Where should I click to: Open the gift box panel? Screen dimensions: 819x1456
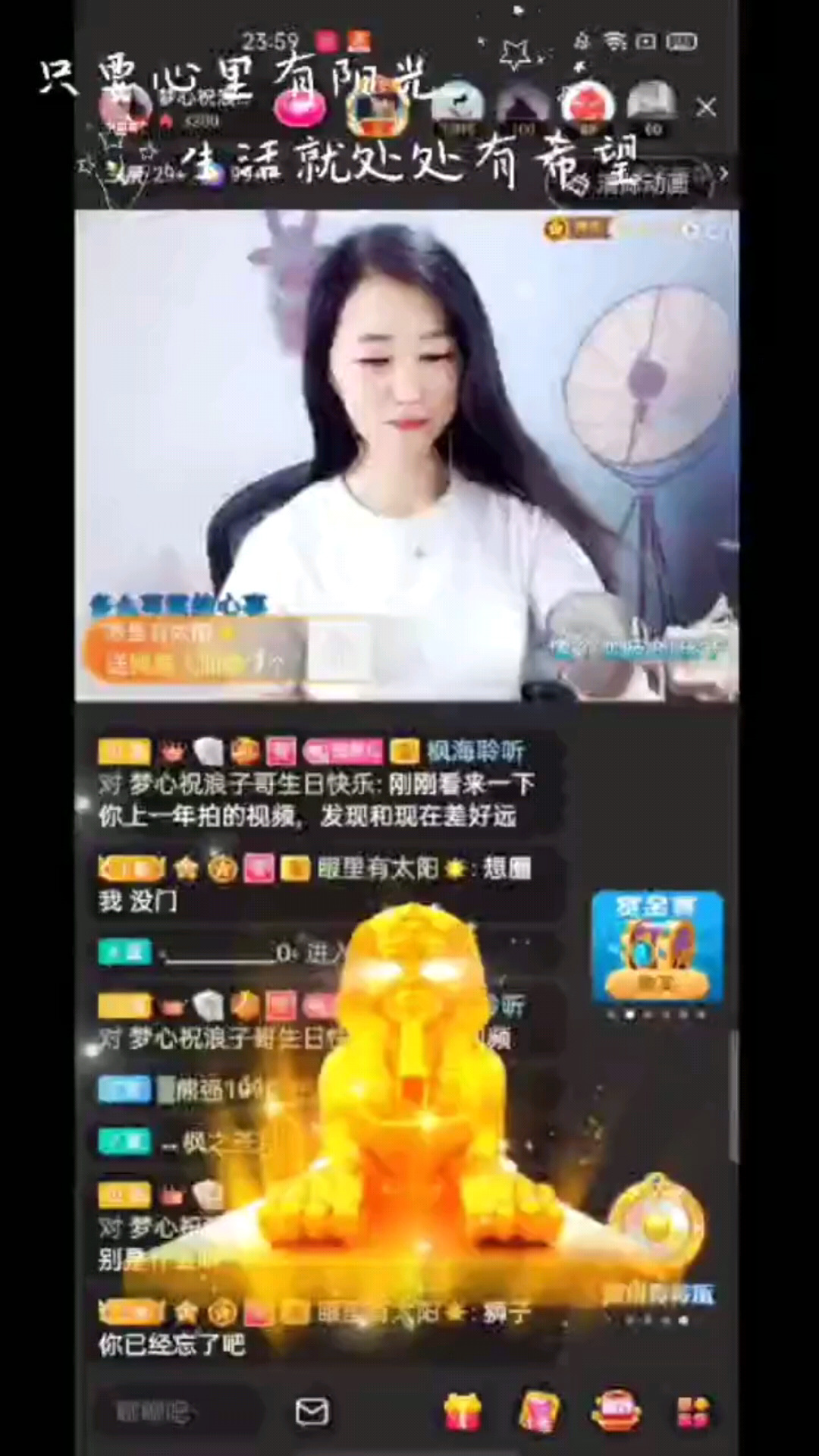point(462,1412)
